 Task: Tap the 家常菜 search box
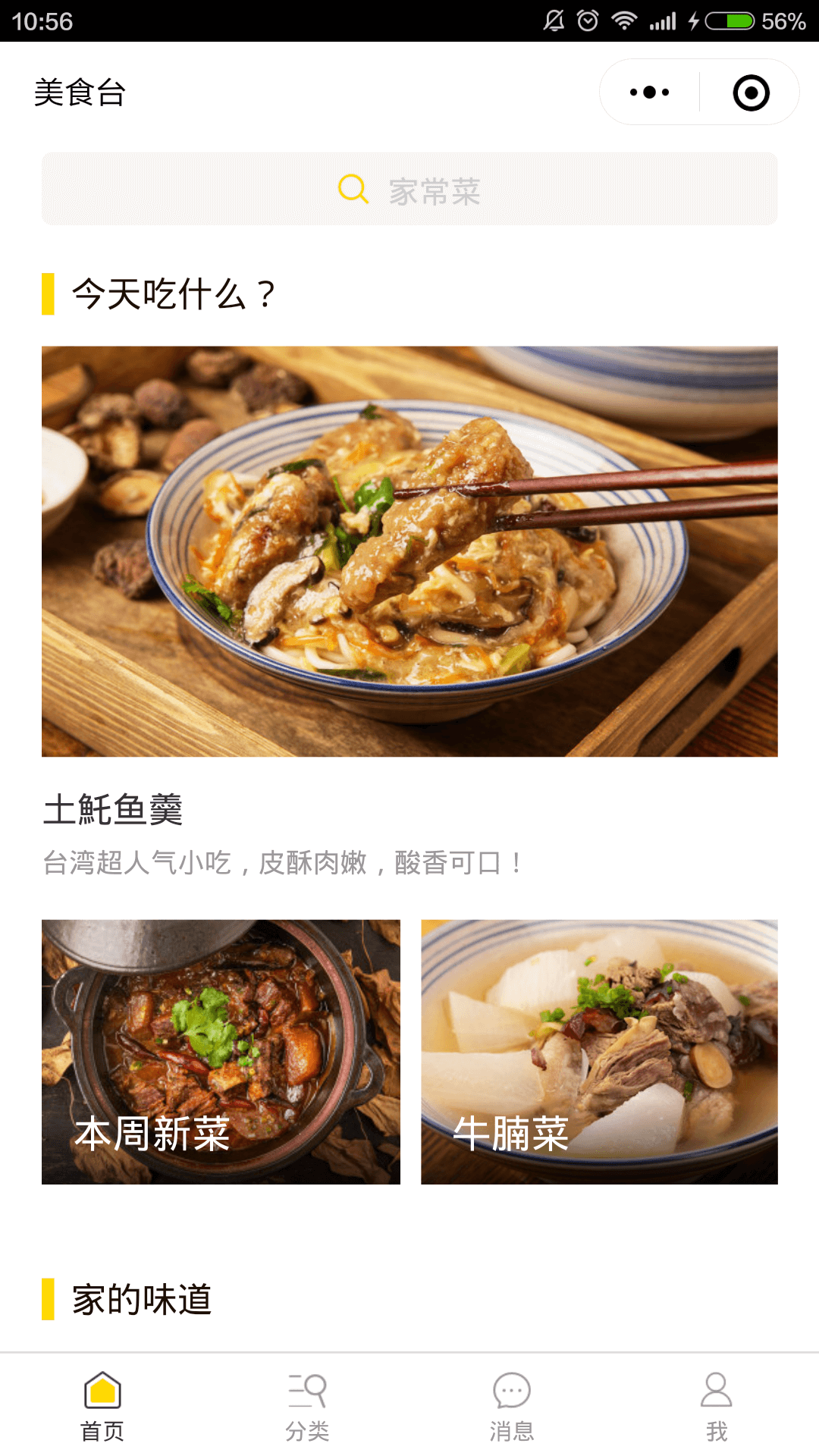point(409,190)
